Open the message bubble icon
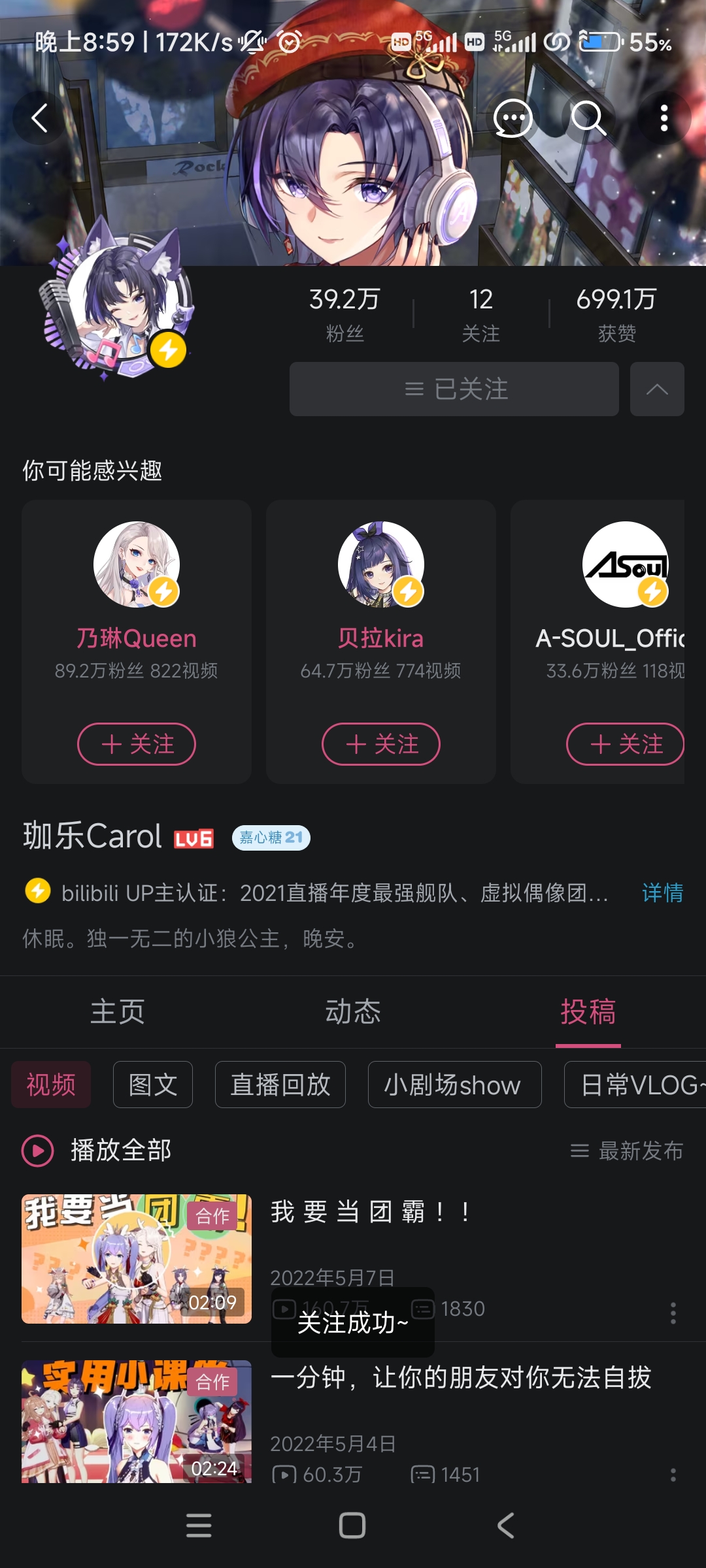Screen dimensions: 706x1568 click(x=513, y=118)
